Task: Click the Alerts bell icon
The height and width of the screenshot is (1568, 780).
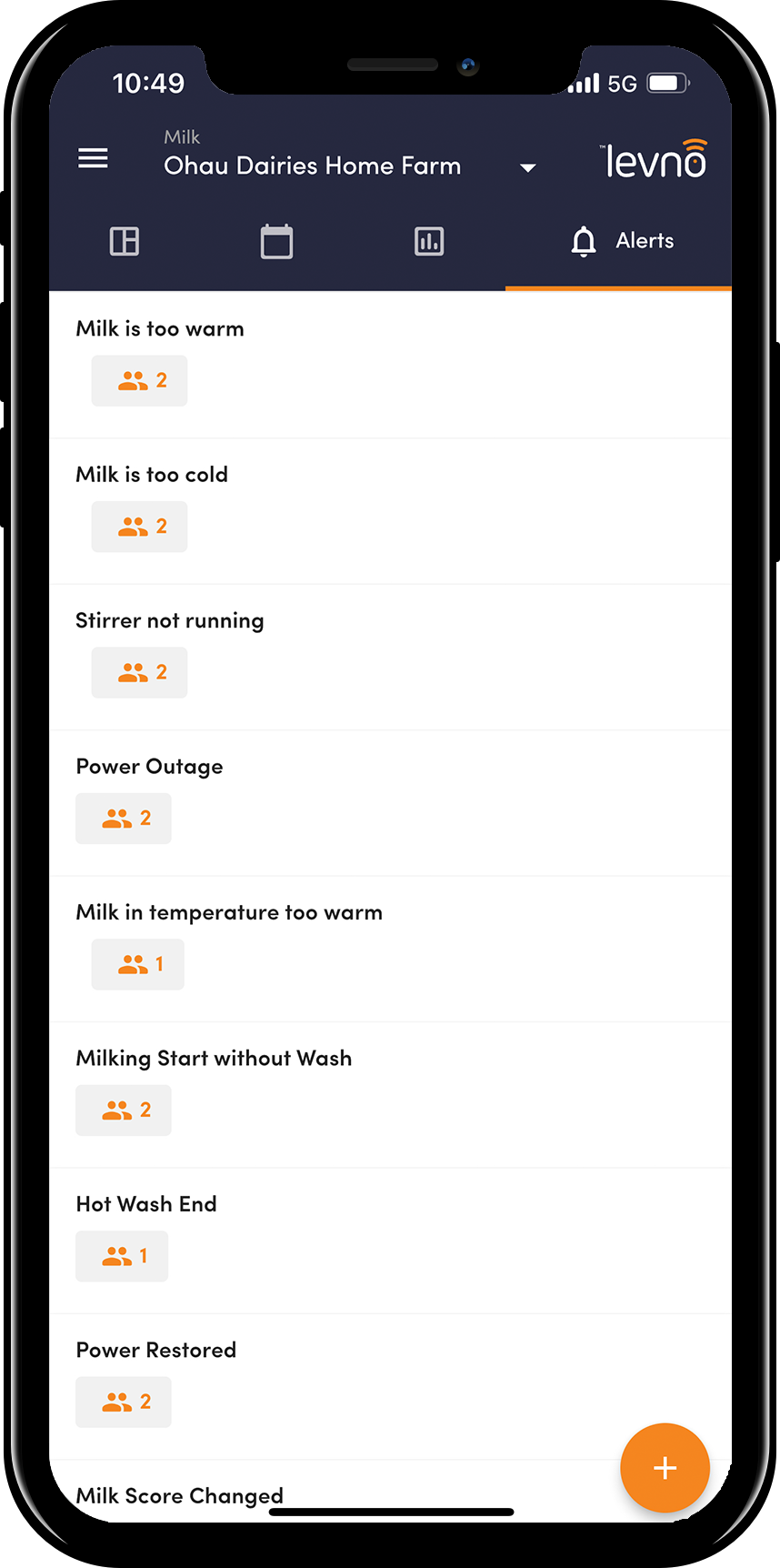Action: 582,241
